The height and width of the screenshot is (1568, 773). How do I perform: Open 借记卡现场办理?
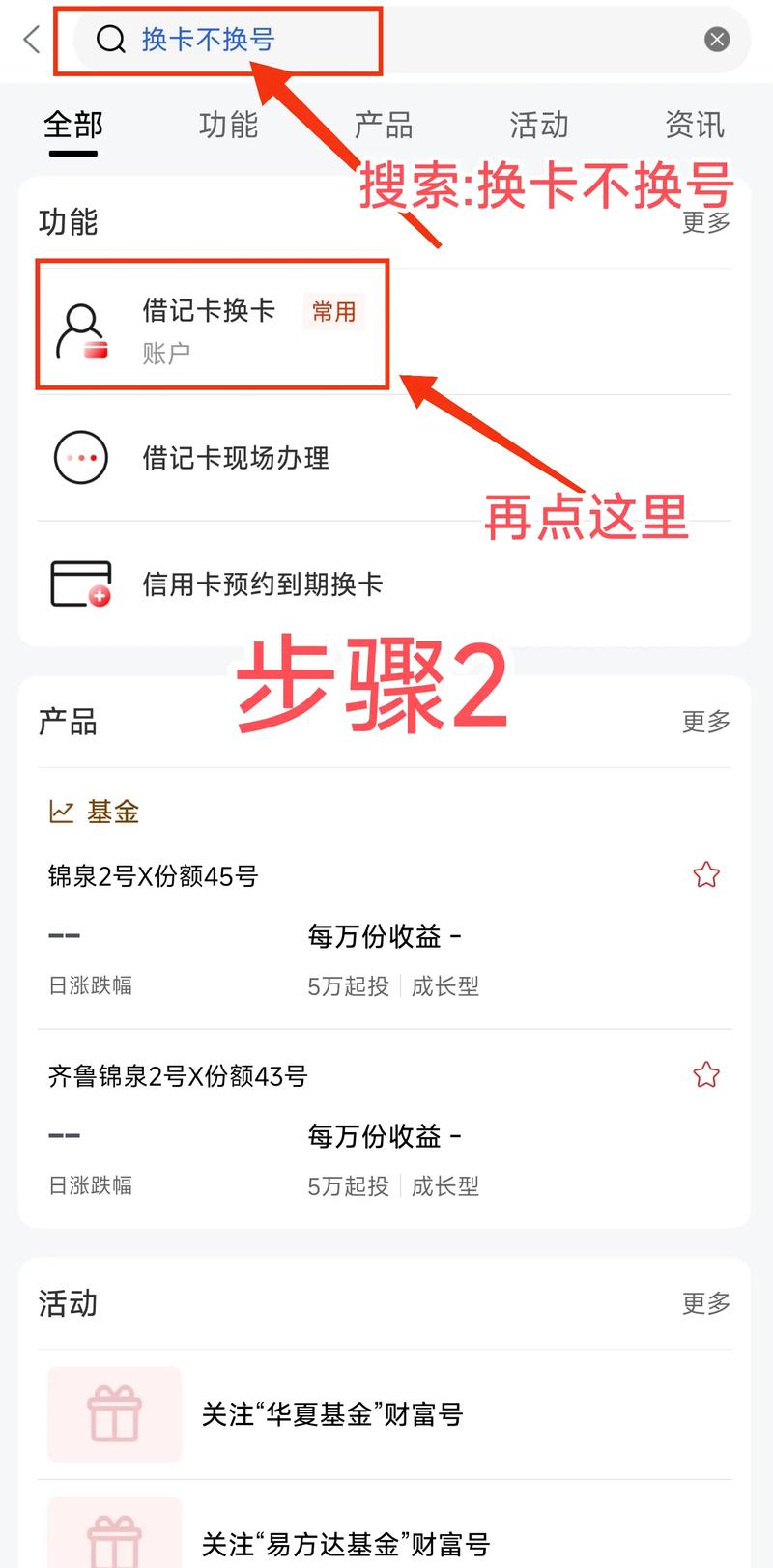[x=385, y=458]
